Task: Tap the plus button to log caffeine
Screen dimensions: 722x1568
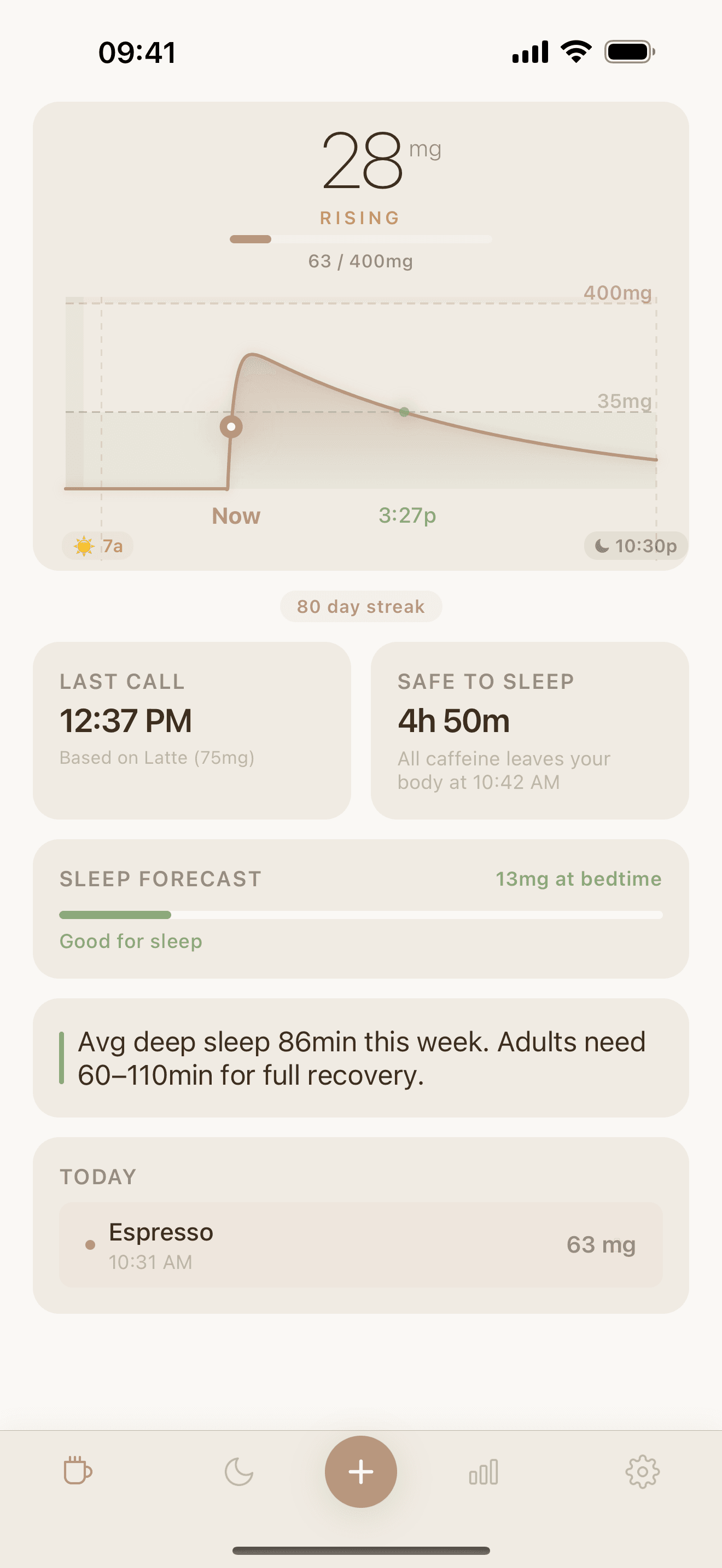Action: [361, 1472]
